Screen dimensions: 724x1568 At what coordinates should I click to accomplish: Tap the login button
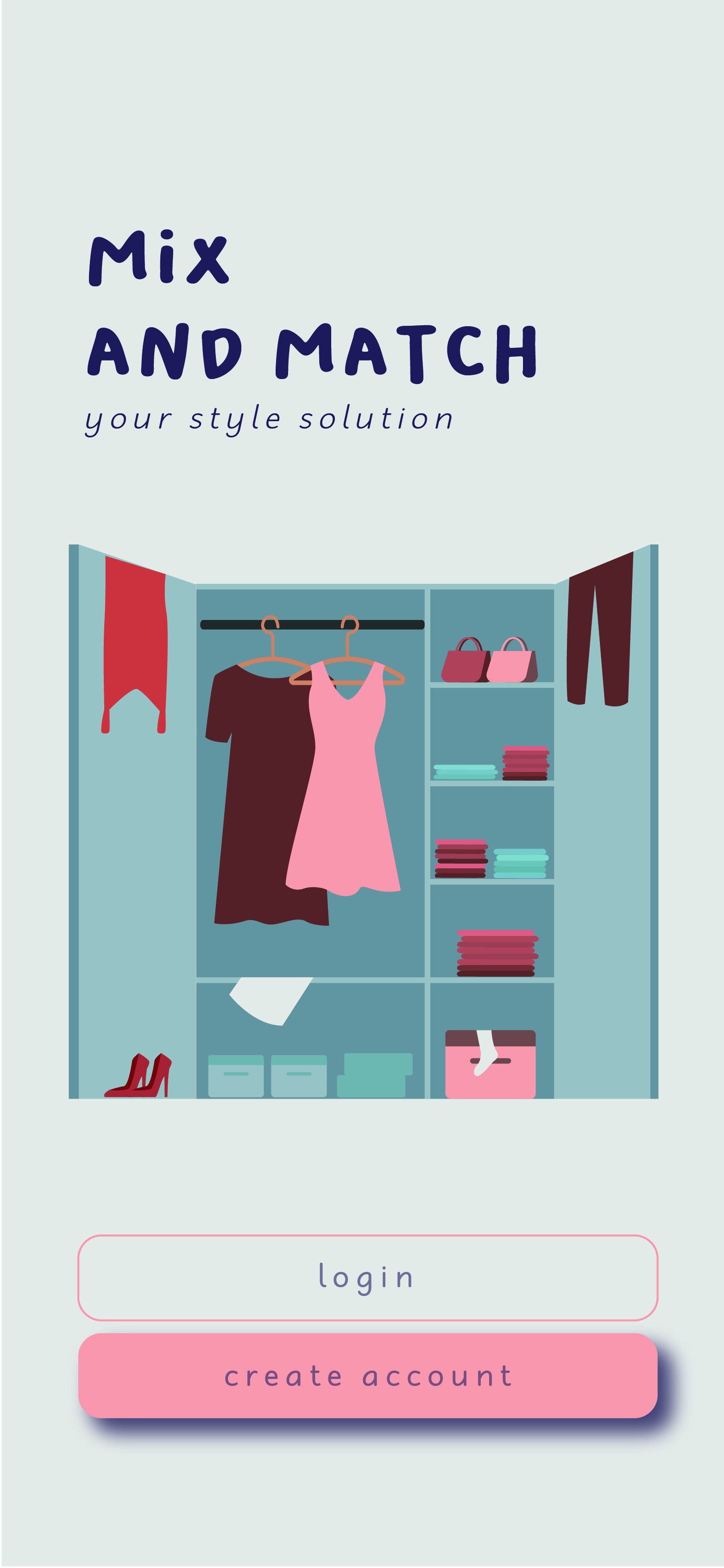[367, 1277]
